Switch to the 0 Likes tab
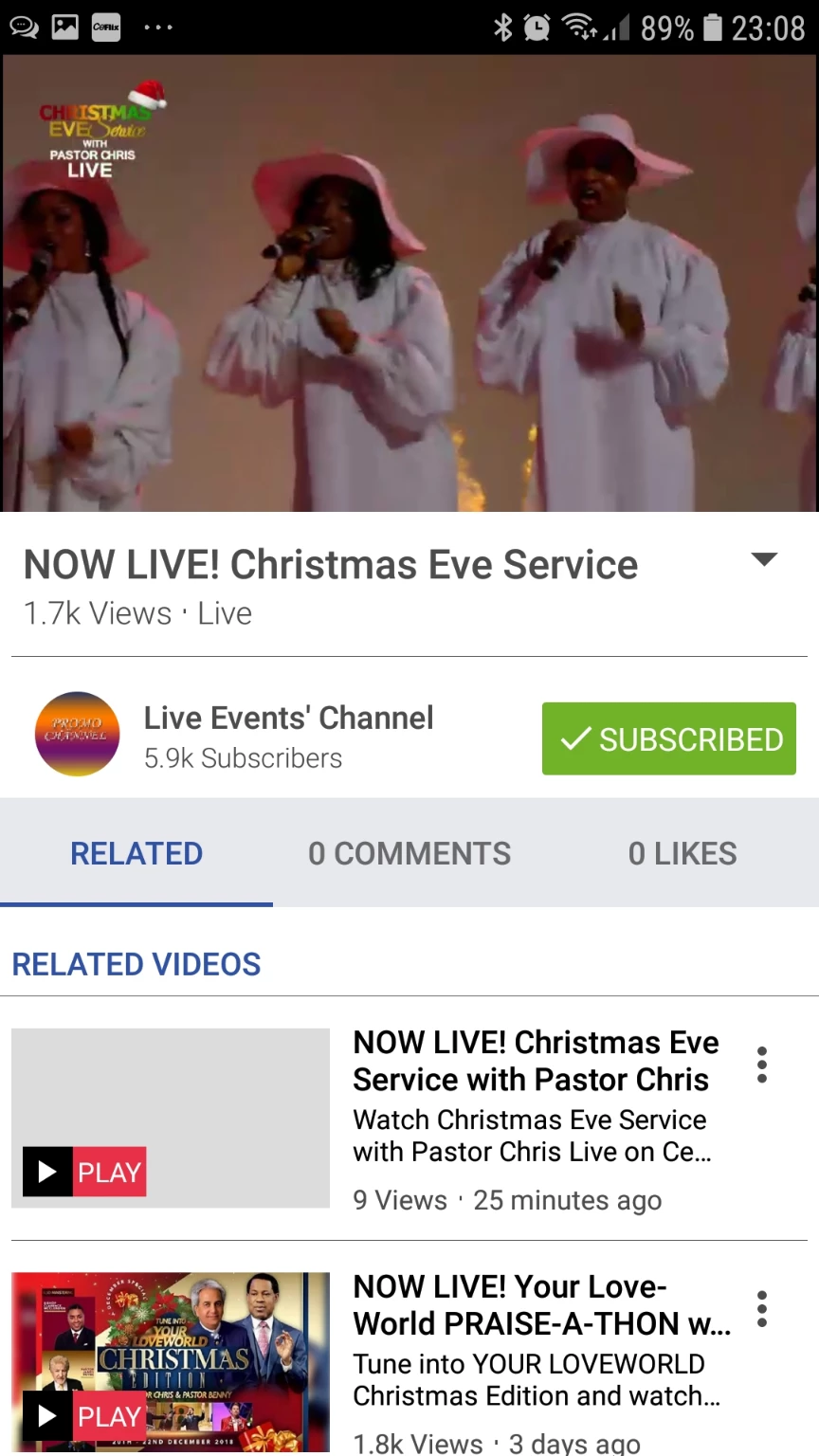Image resolution: width=819 pixels, height=1456 pixels. click(682, 853)
